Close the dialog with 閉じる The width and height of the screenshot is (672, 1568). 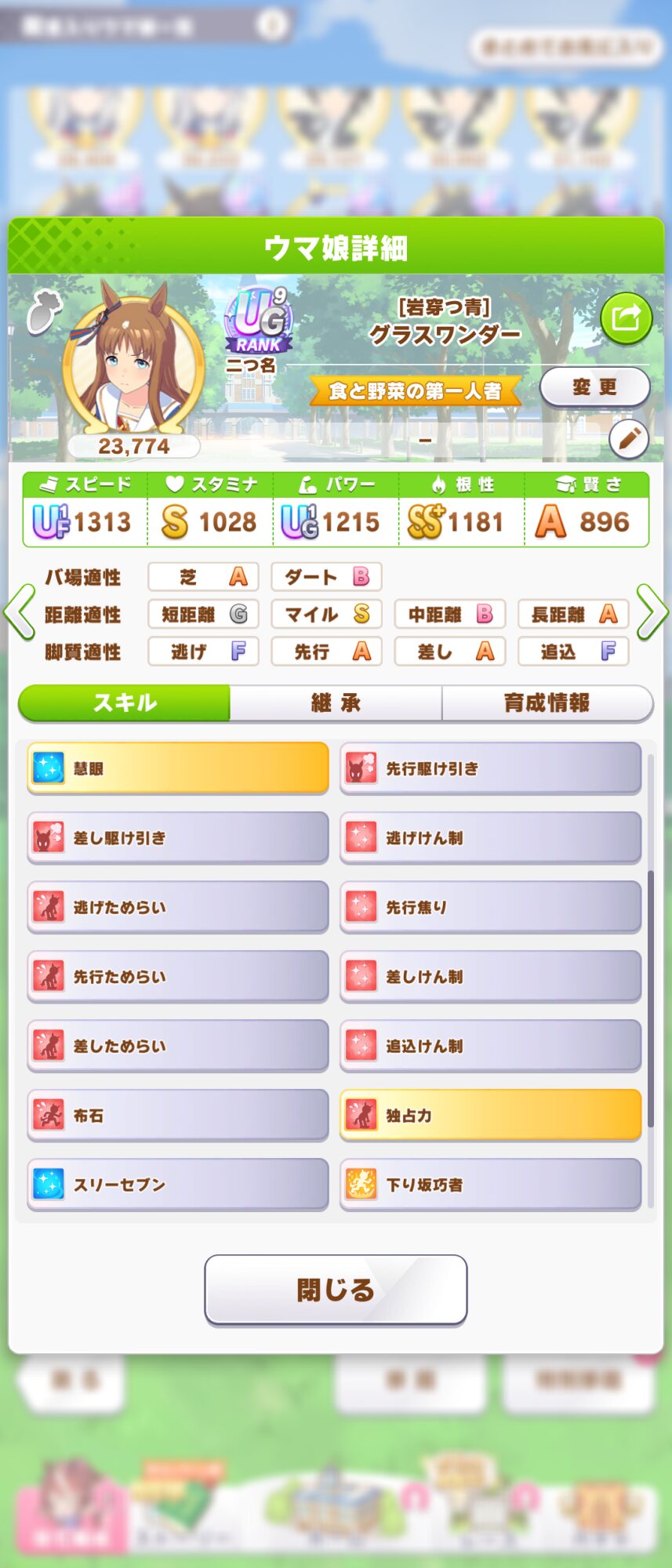click(x=336, y=1290)
